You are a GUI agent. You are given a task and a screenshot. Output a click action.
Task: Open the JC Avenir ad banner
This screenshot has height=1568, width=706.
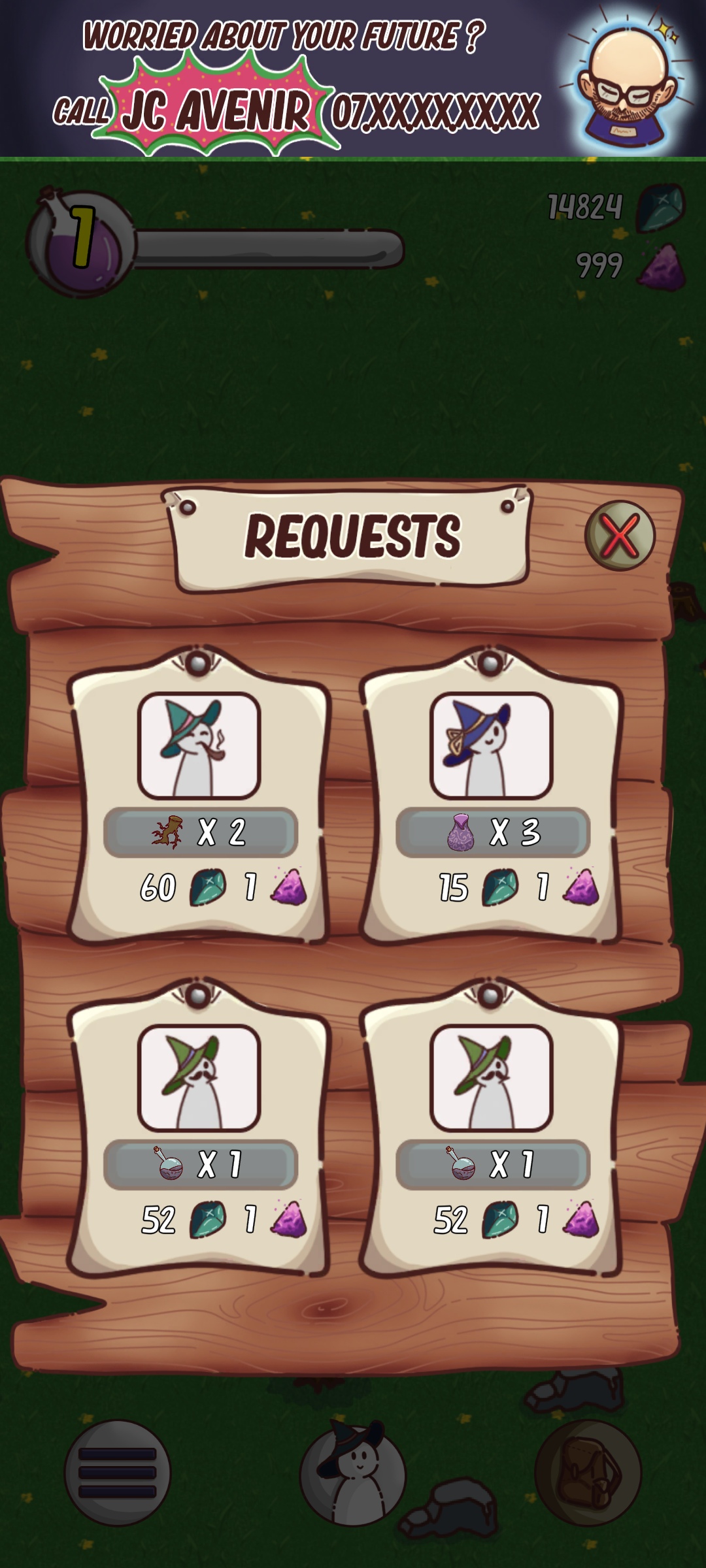[353, 78]
